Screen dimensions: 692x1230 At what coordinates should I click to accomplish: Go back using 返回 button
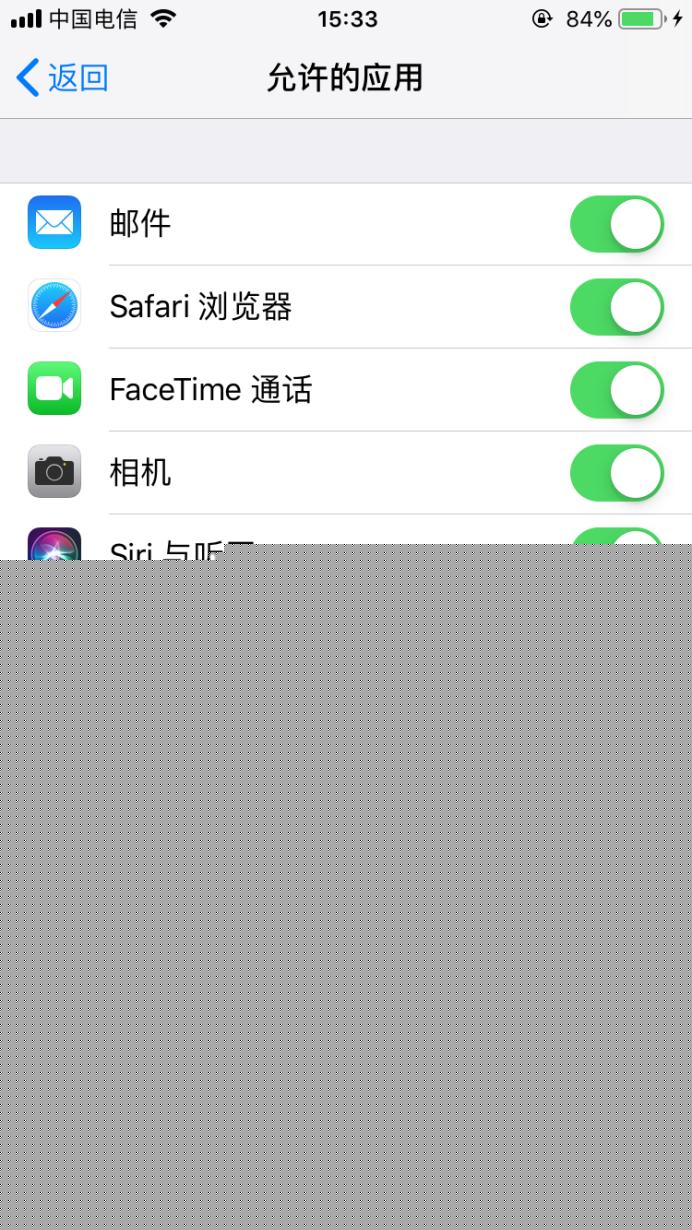click(62, 78)
